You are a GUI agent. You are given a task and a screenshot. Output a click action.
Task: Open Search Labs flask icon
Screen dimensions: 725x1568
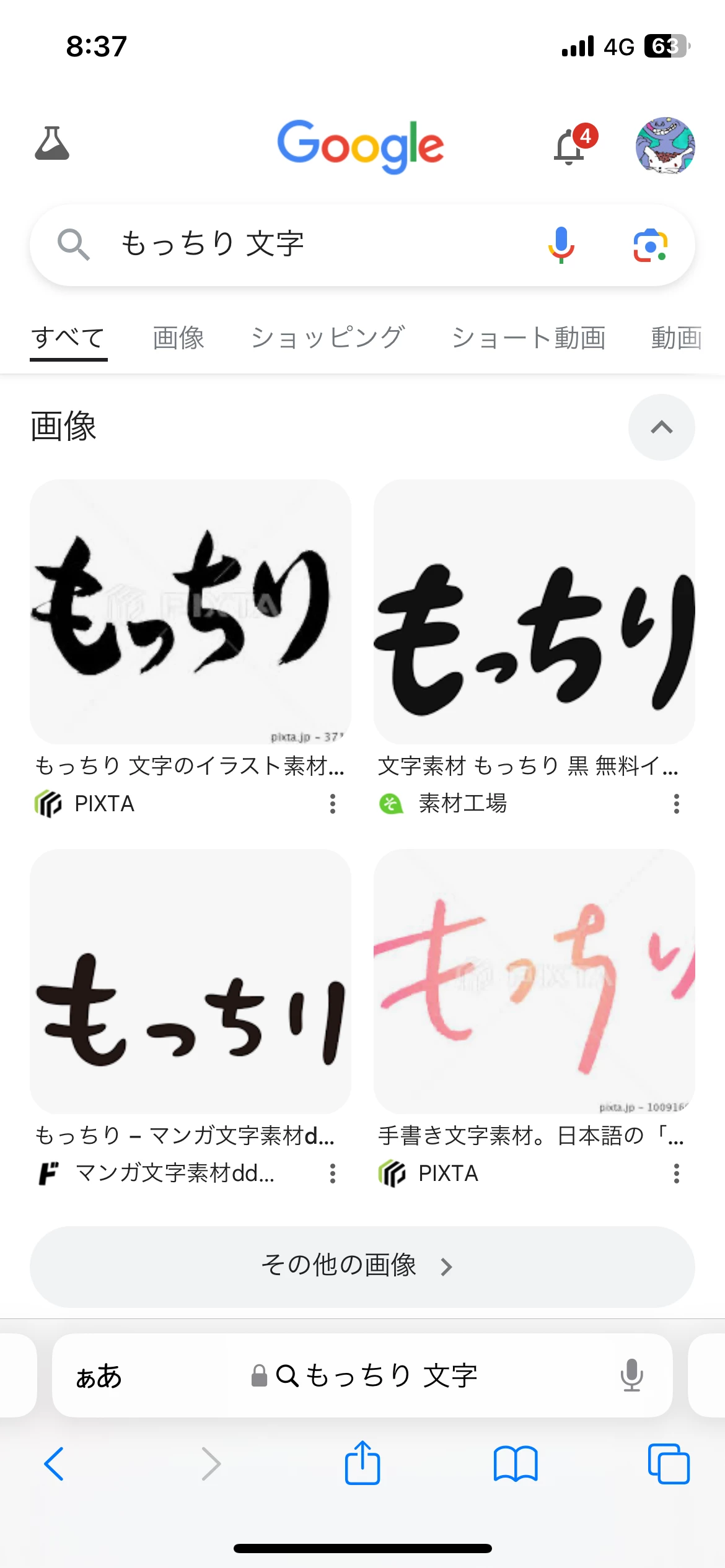(x=52, y=144)
